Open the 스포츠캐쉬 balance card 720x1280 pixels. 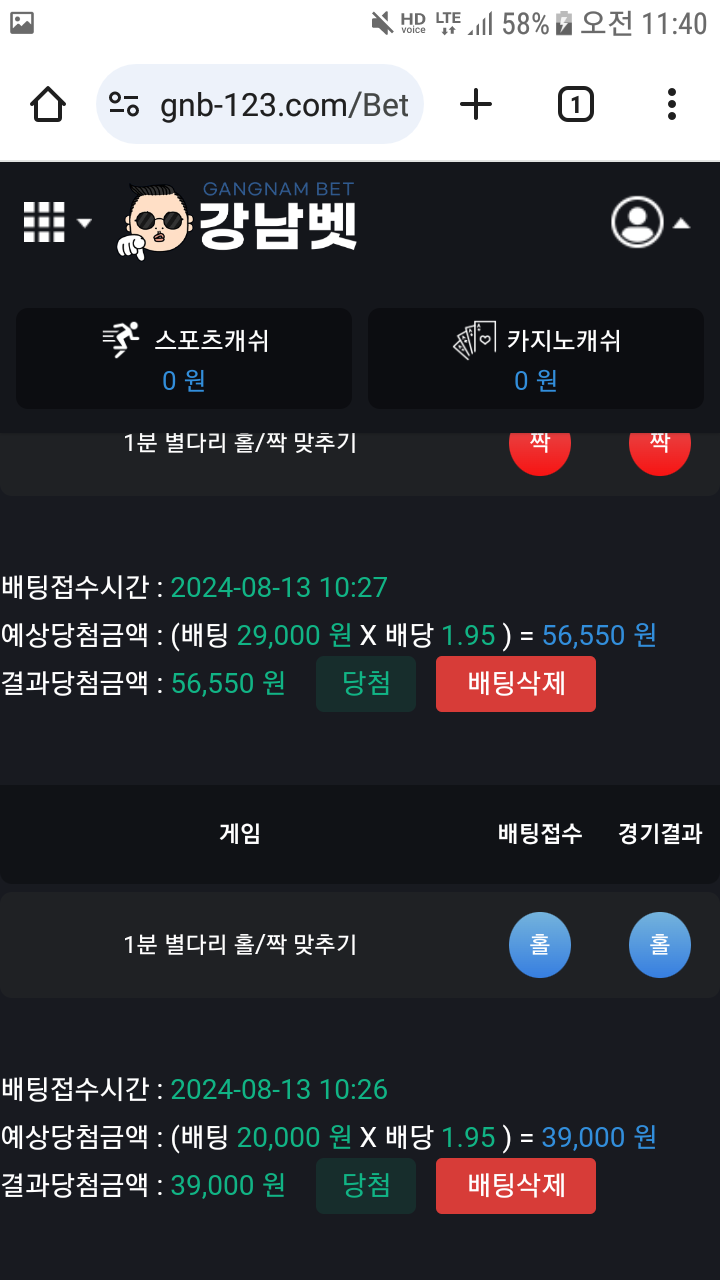[x=184, y=358]
